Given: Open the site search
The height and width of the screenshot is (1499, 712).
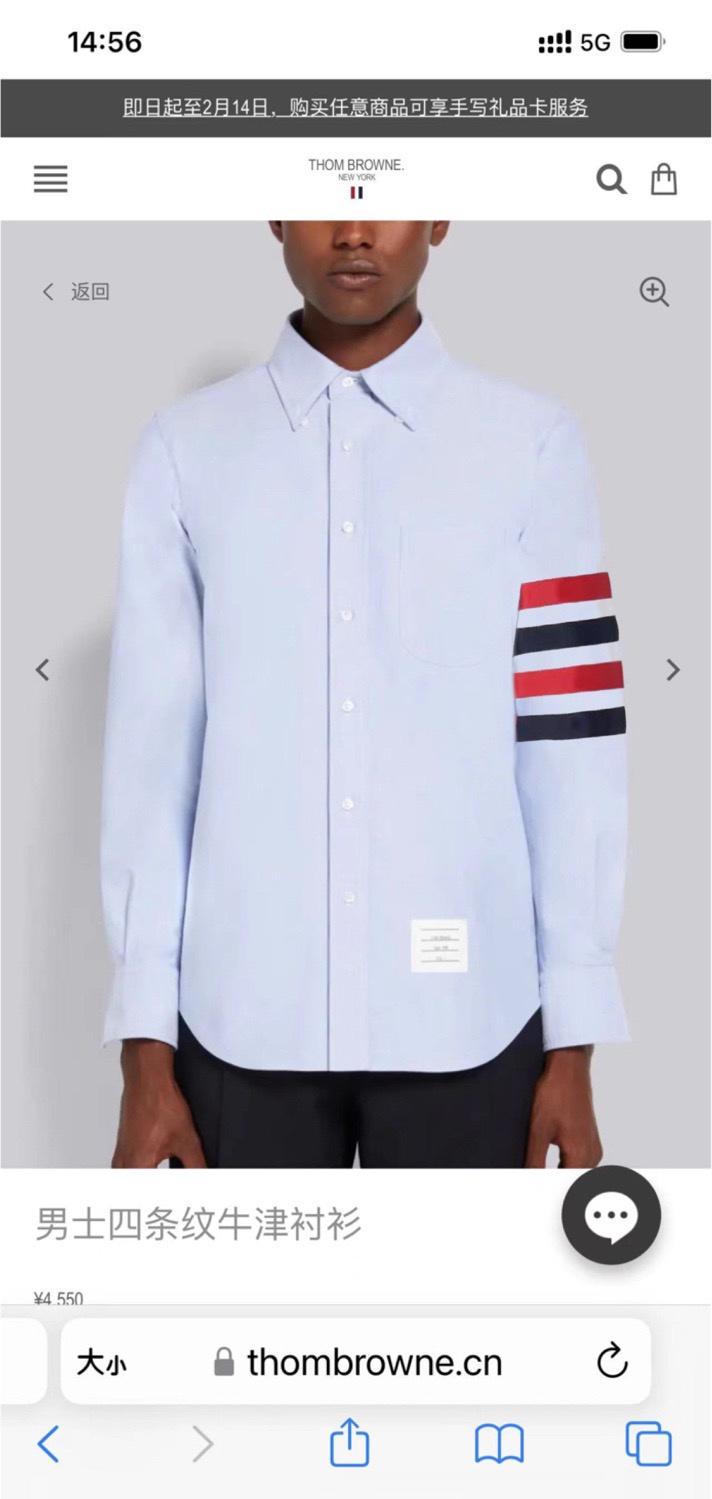Looking at the screenshot, I should click(x=611, y=180).
